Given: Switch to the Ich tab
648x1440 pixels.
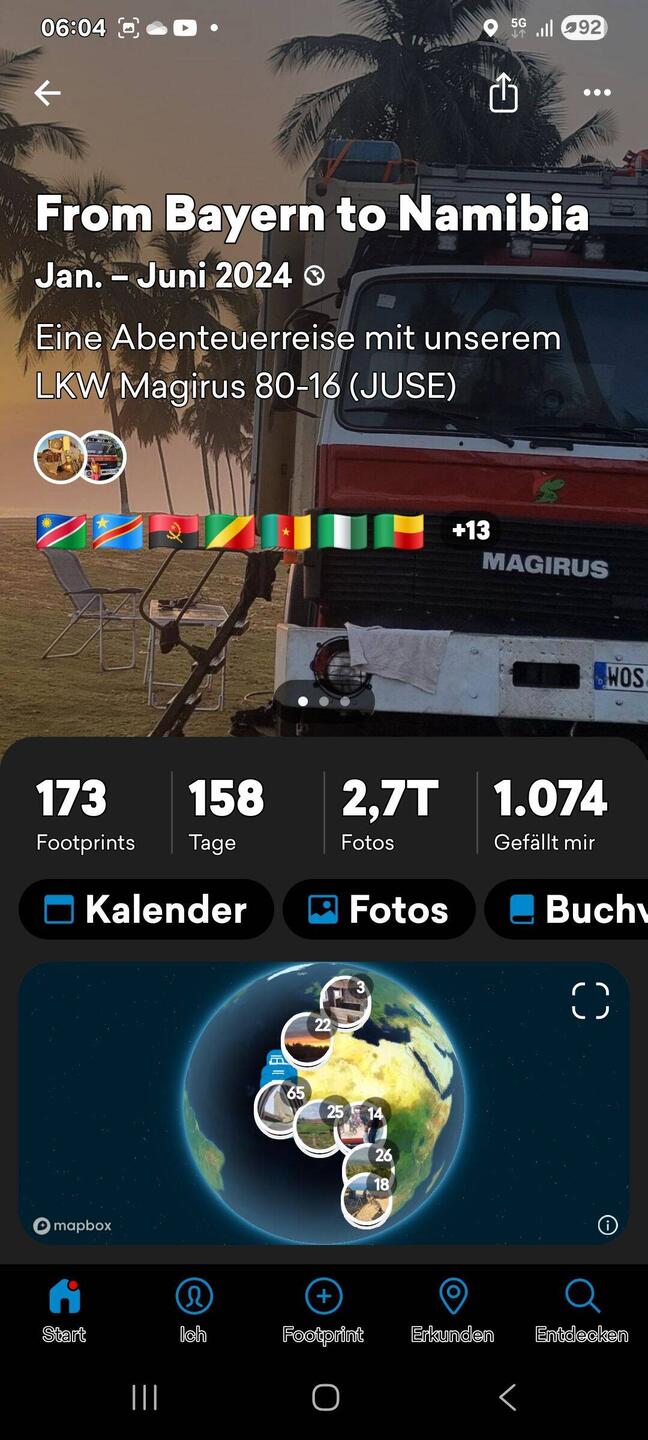Looking at the screenshot, I should [x=193, y=1310].
